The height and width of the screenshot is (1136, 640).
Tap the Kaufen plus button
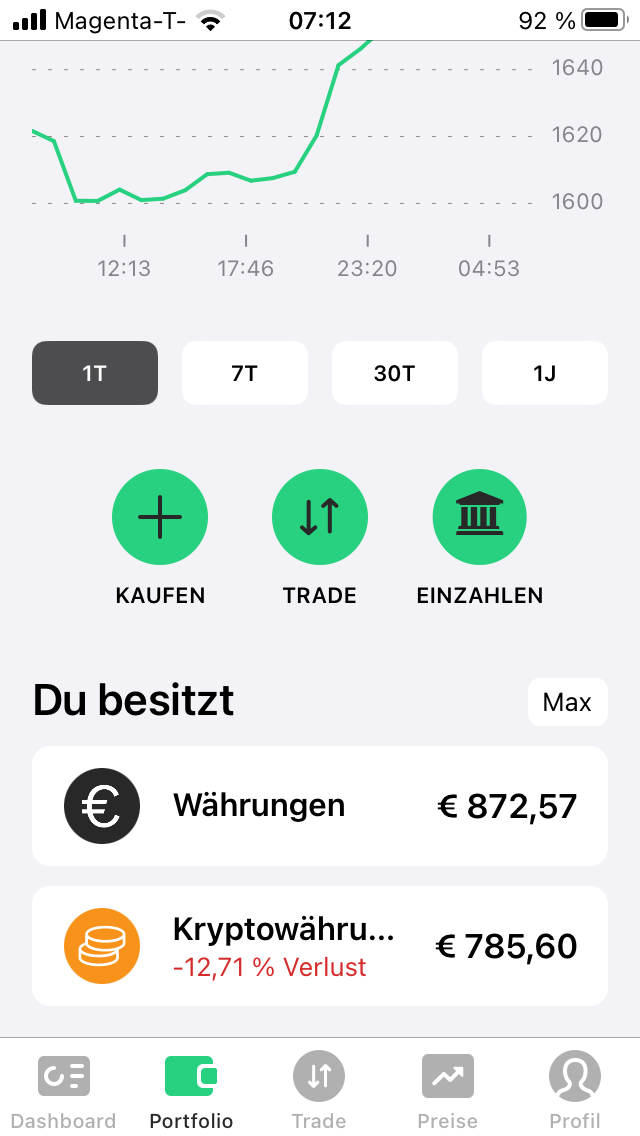tap(160, 517)
